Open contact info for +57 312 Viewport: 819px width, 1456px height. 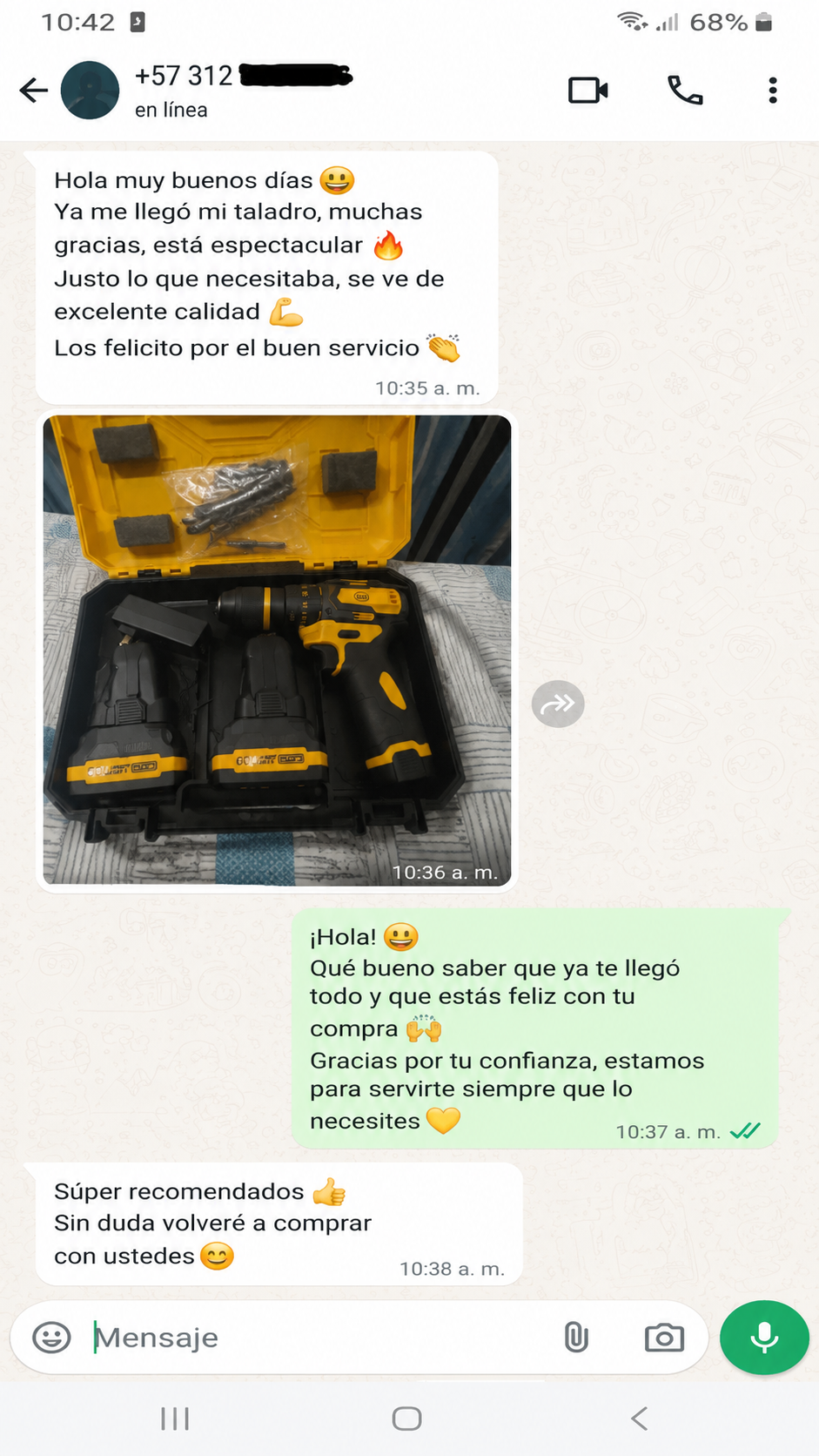pyautogui.click(x=244, y=90)
